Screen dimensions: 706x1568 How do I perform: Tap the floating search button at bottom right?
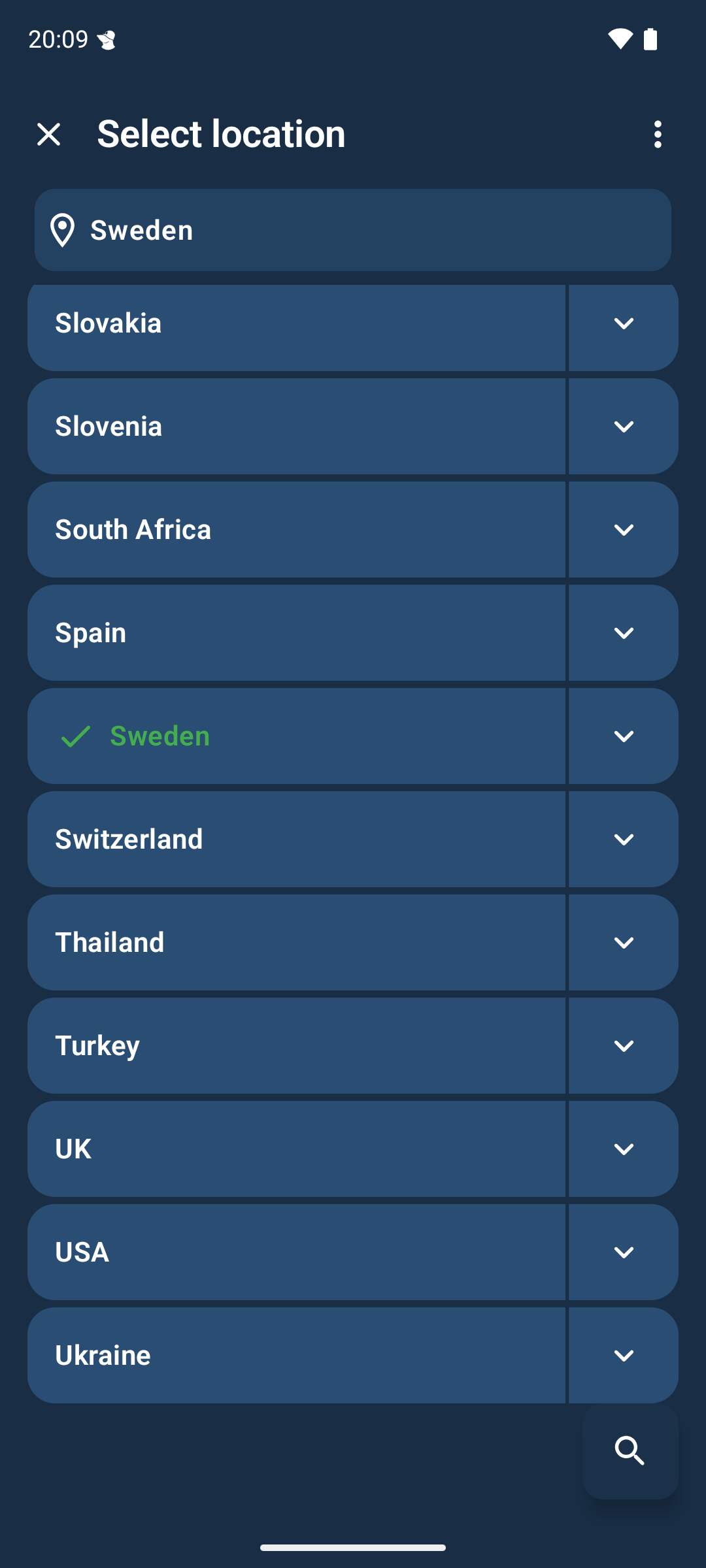pos(630,1450)
